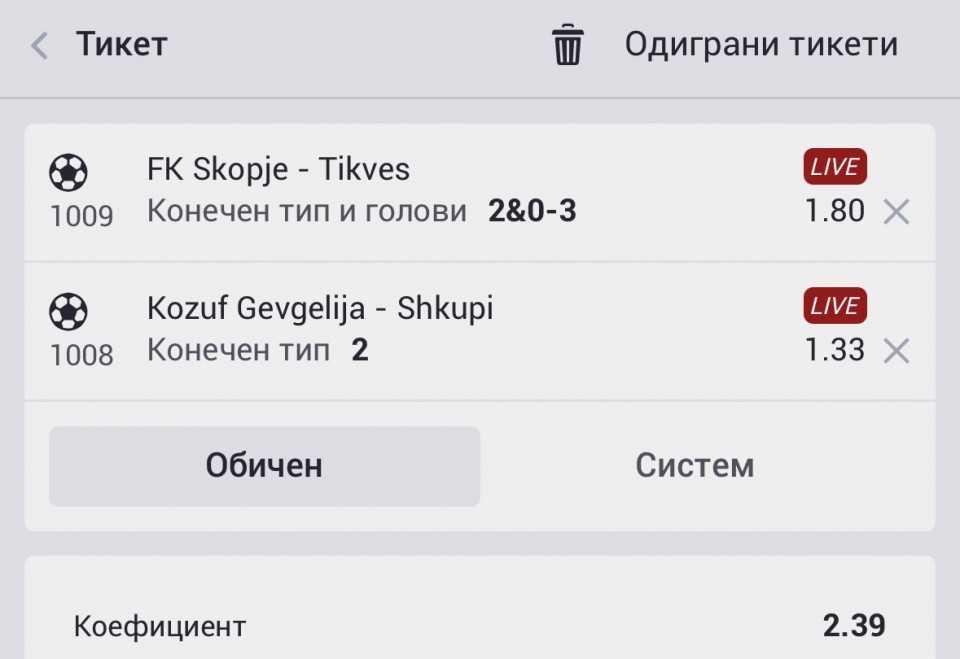This screenshot has width=960, height=659.
Task: Open Одиграни тикети
Action: pos(761,45)
